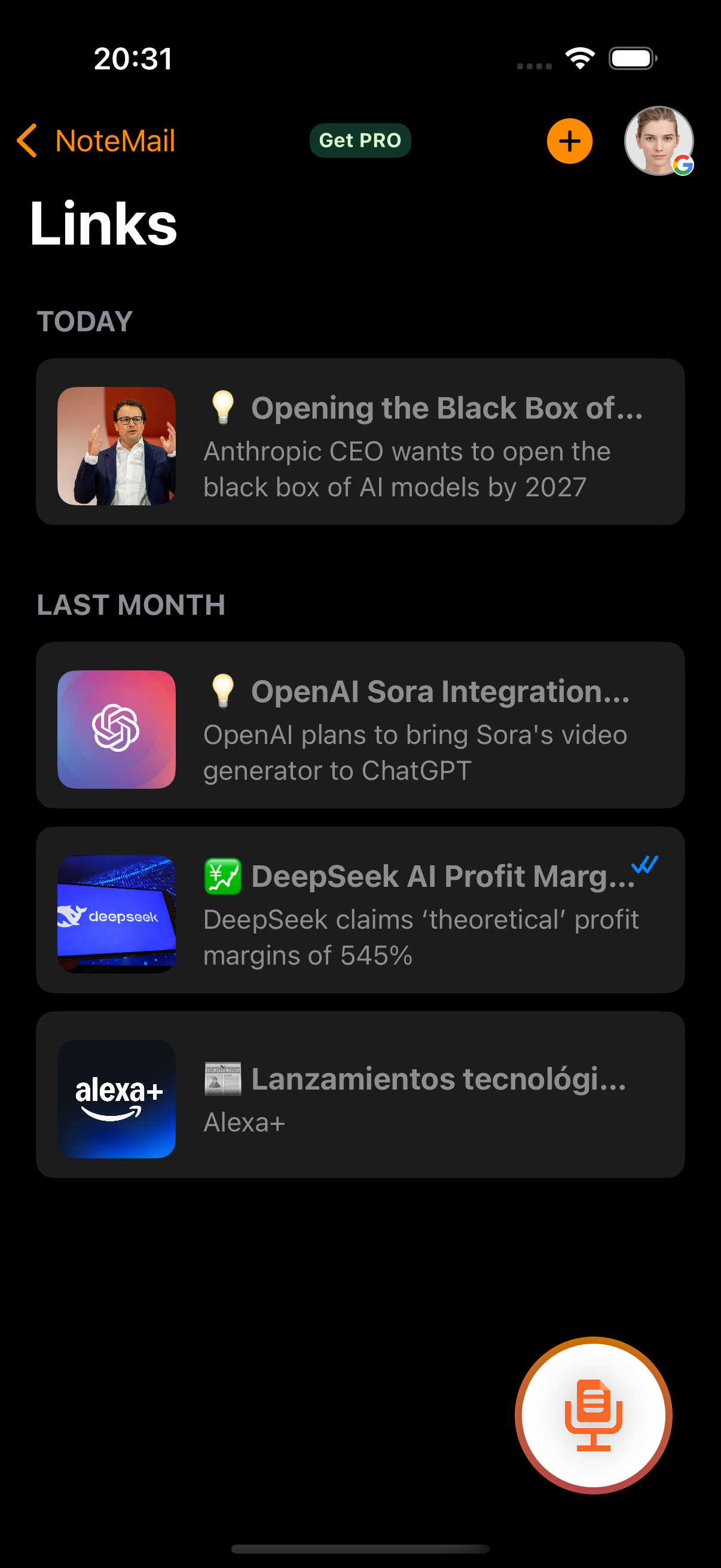Open the OpenAI Sora Integration link
The image size is (721, 1568).
coord(360,725)
